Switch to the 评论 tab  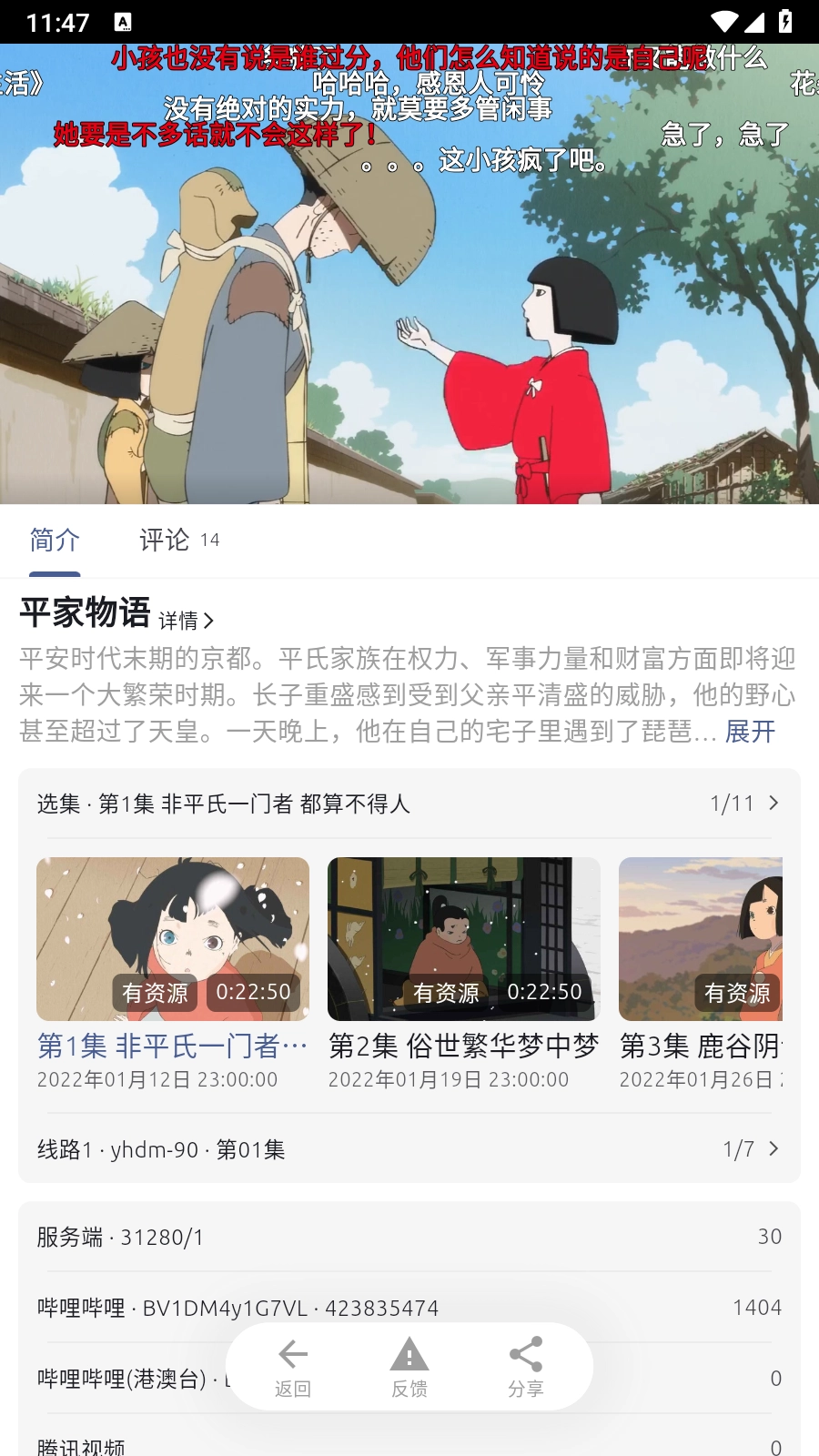click(x=178, y=541)
